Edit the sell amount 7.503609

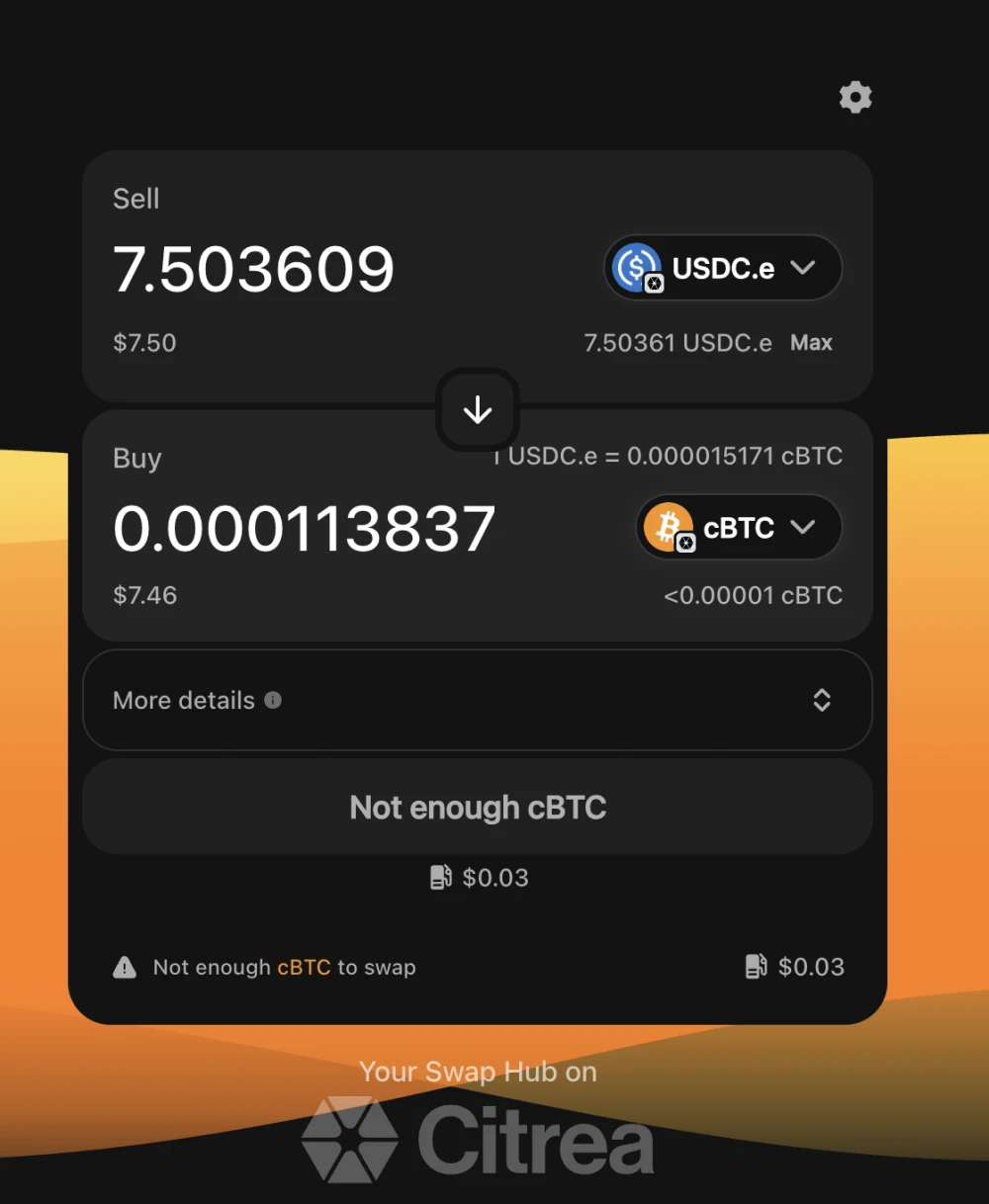(254, 269)
